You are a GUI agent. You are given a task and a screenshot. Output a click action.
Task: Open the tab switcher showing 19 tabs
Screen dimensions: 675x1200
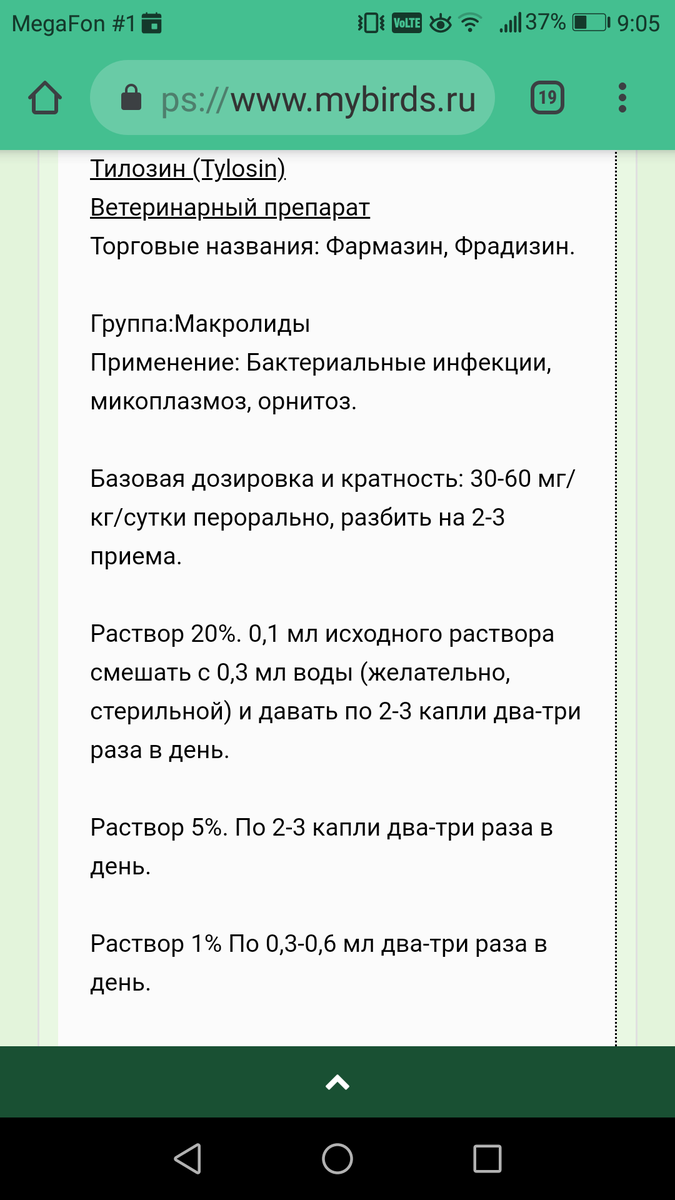pyautogui.click(x=546, y=98)
